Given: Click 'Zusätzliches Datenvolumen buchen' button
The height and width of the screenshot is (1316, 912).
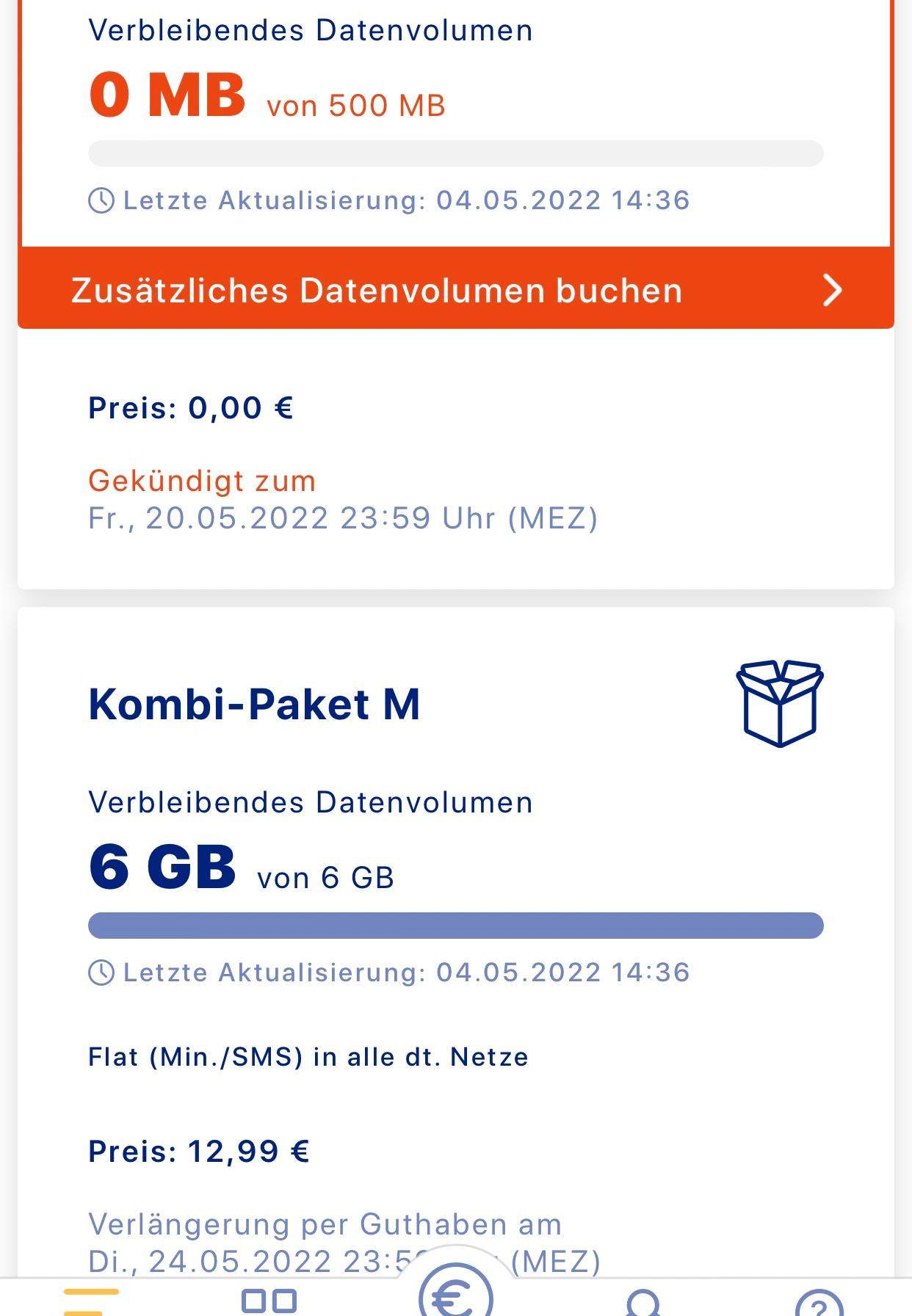Looking at the screenshot, I should (x=376, y=291).
